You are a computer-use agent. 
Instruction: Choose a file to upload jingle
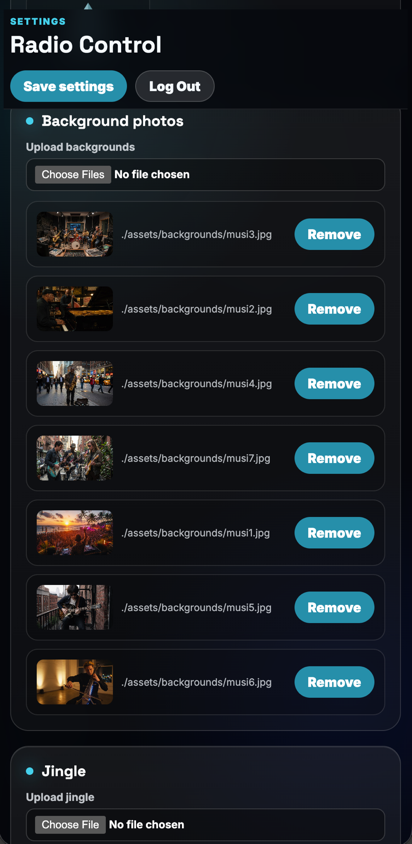[70, 825]
